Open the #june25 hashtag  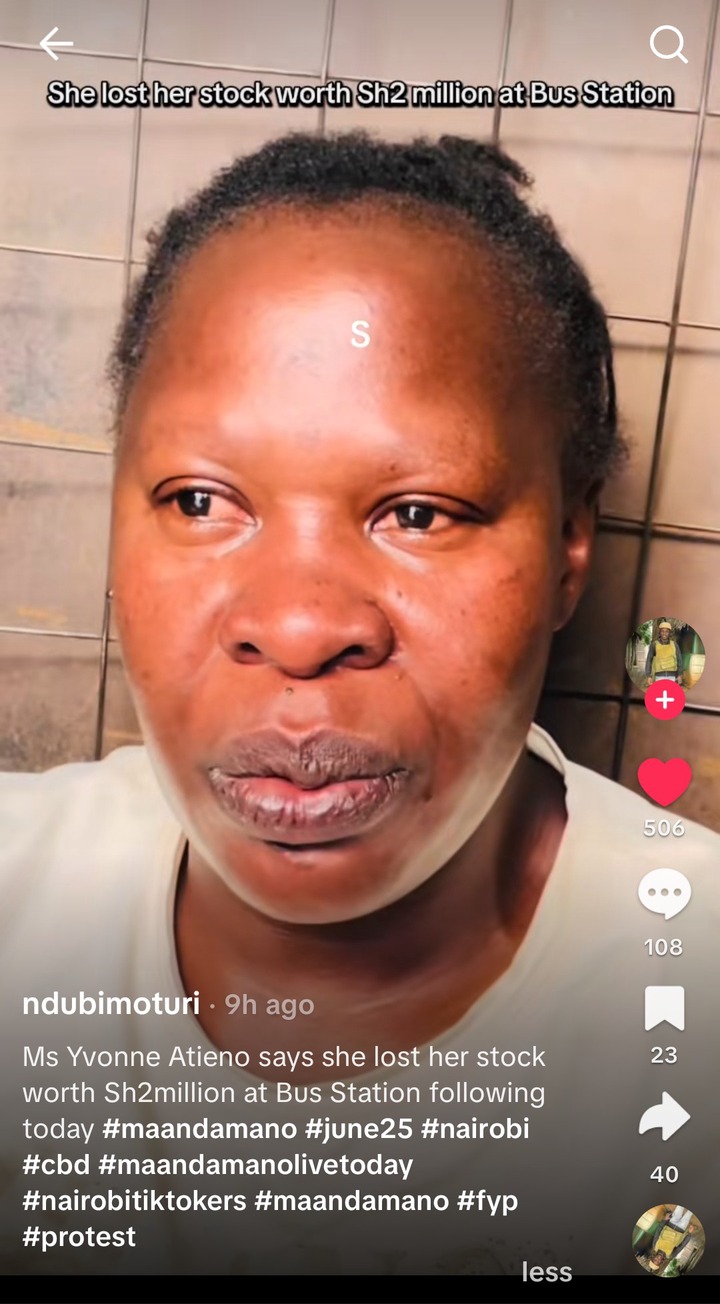click(x=359, y=1129)
